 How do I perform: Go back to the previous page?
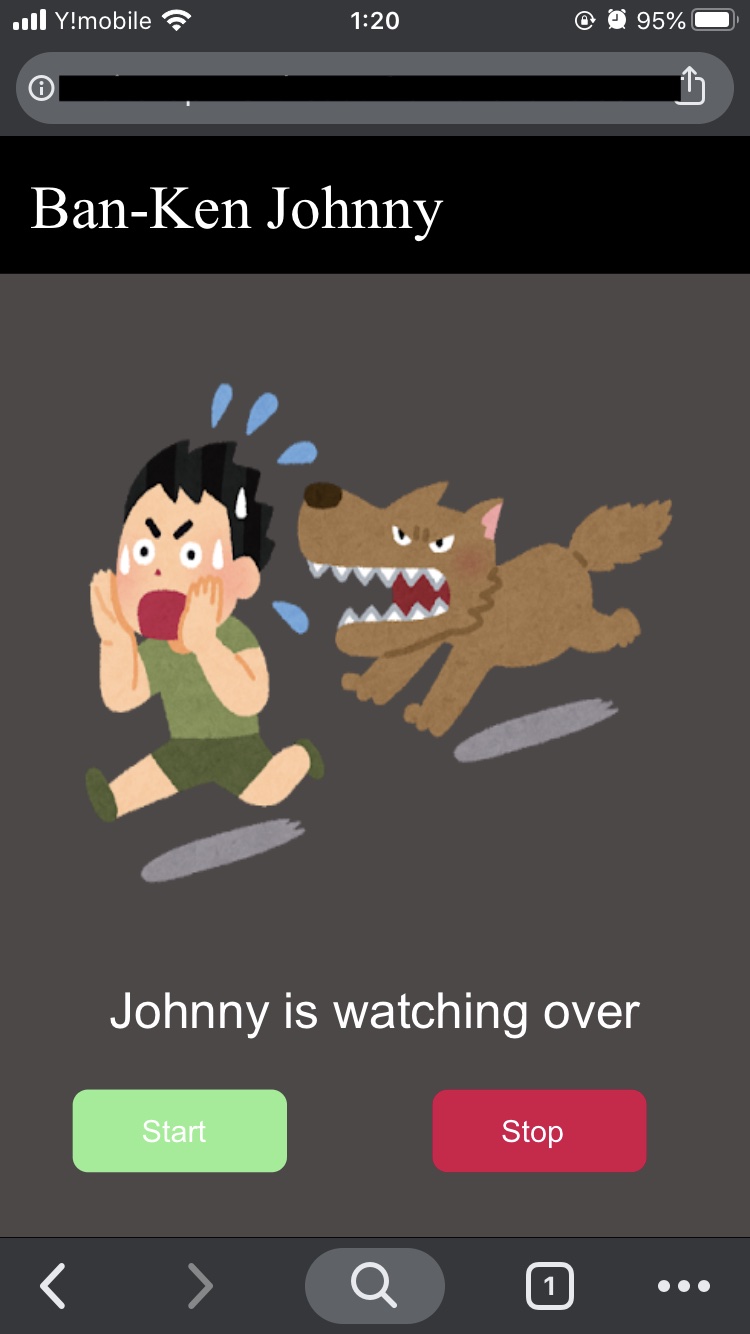52,1286
